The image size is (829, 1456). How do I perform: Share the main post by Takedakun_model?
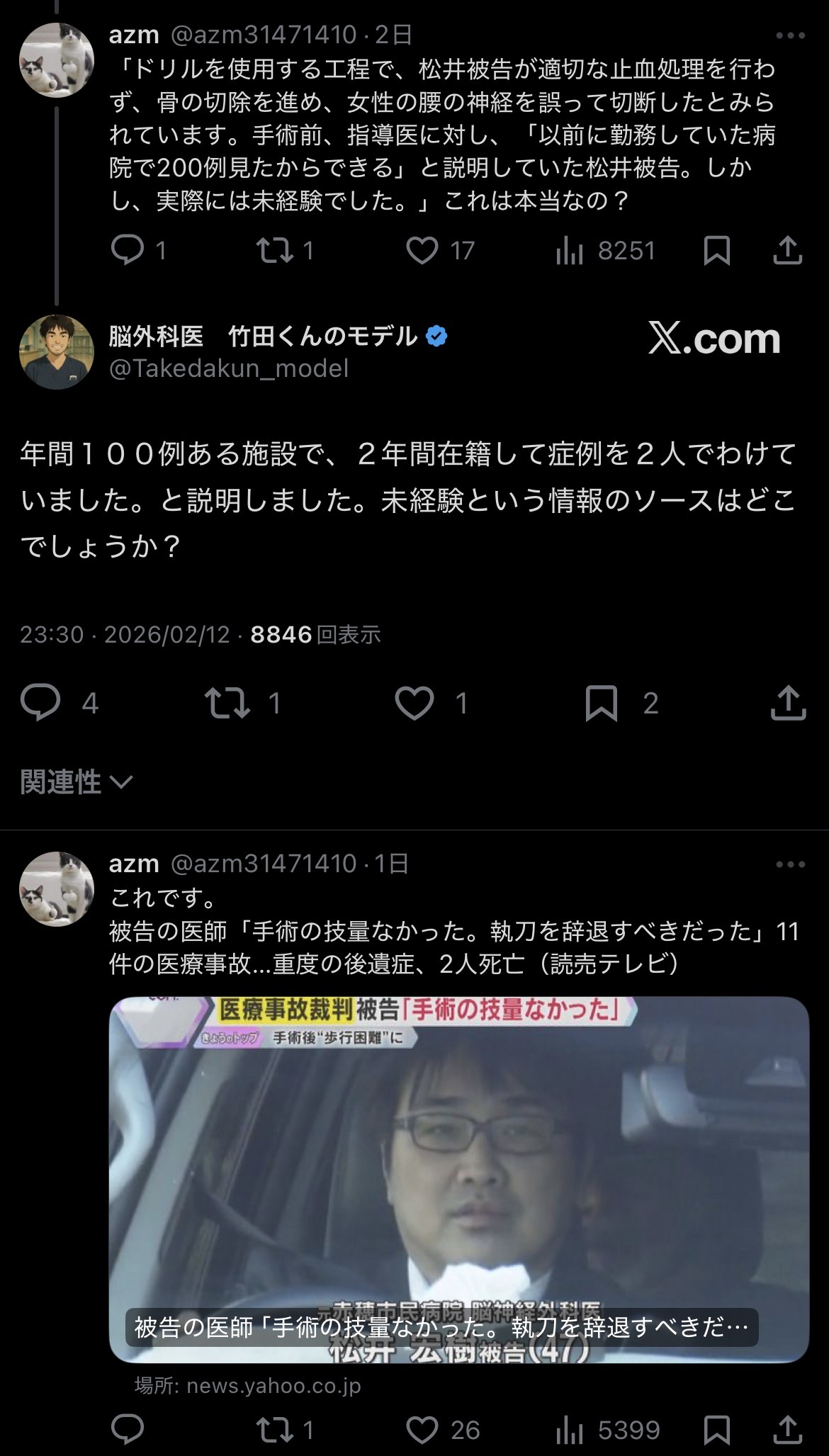(788, 703)
